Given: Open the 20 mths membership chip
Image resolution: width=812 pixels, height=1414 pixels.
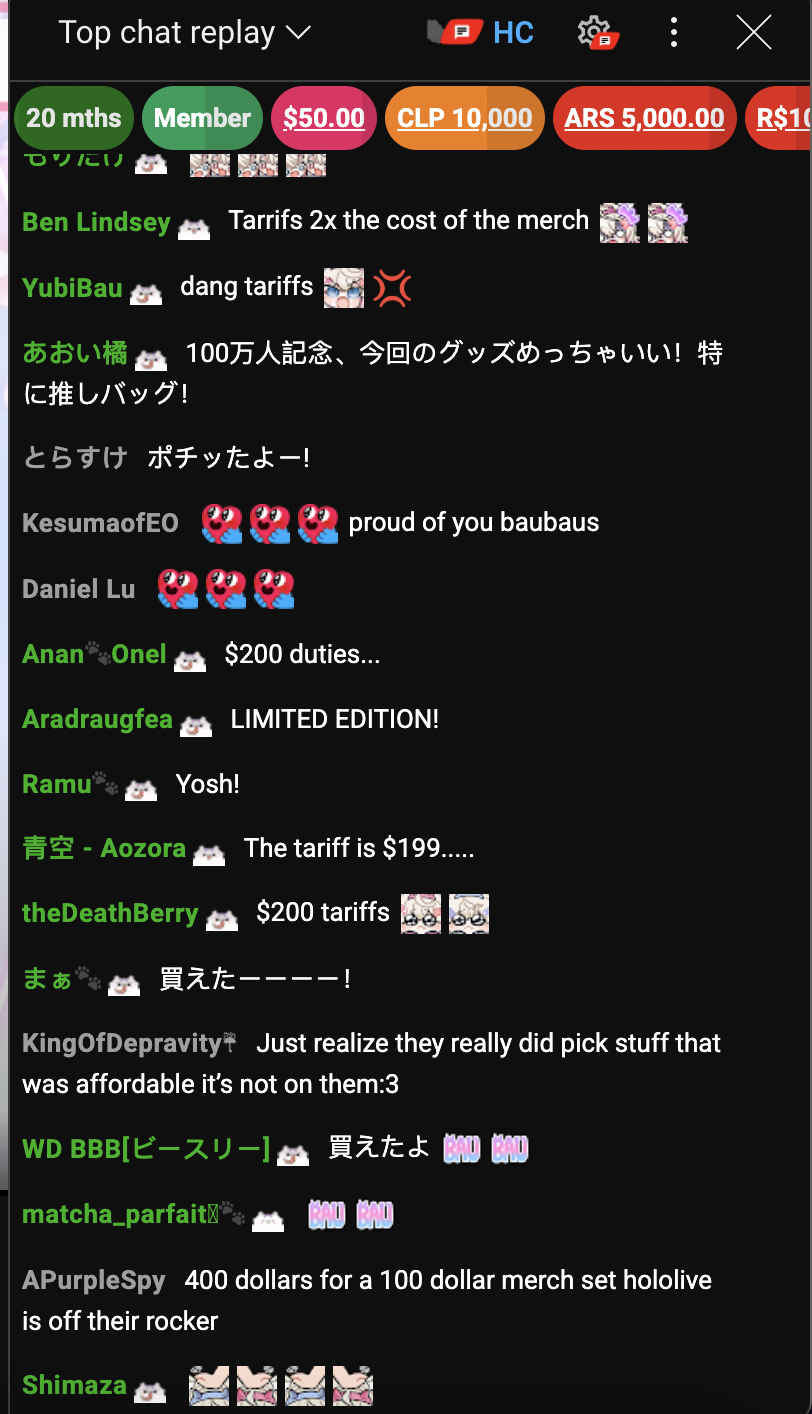Looking at the screenshot, I should coord(74,118).
